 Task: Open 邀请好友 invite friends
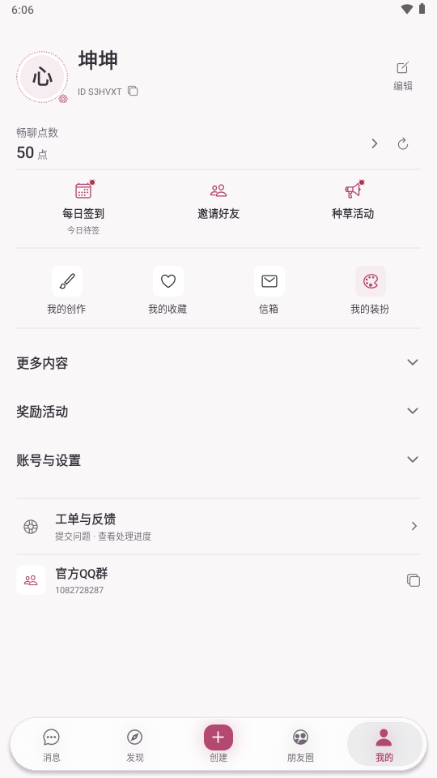[218, 201]
